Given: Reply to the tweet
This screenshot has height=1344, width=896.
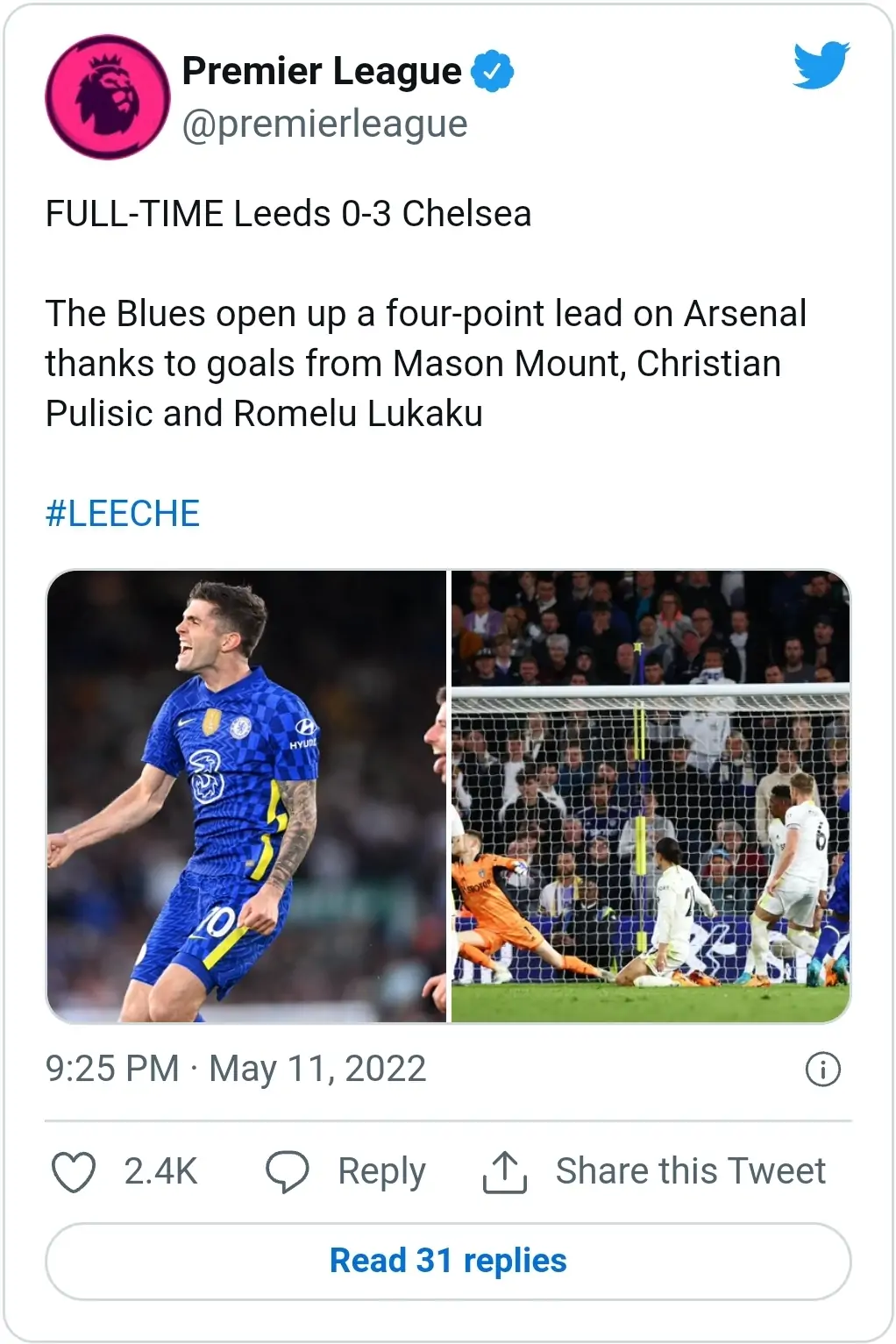Looking at the screenshot, I should coord(345,1172).
